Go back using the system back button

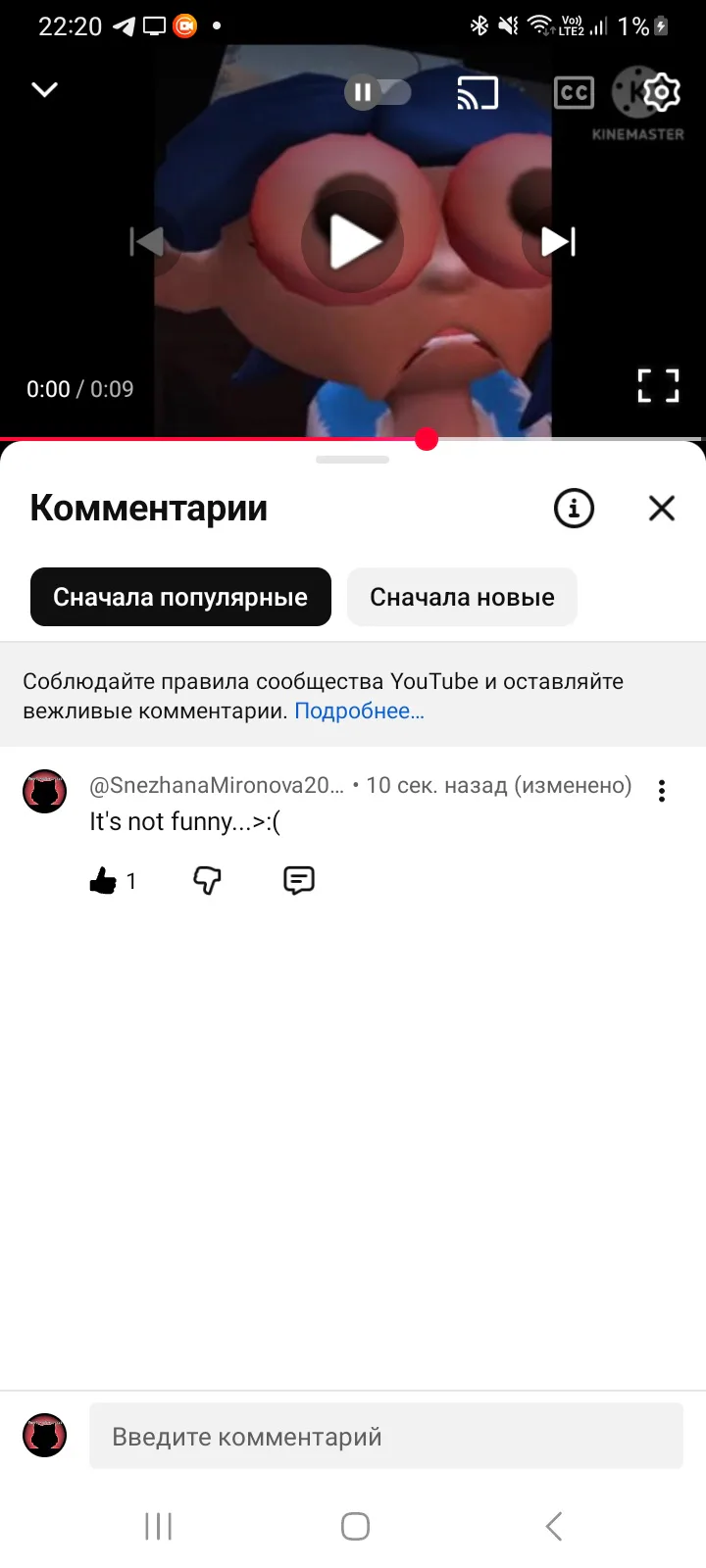coord(554,1526)
